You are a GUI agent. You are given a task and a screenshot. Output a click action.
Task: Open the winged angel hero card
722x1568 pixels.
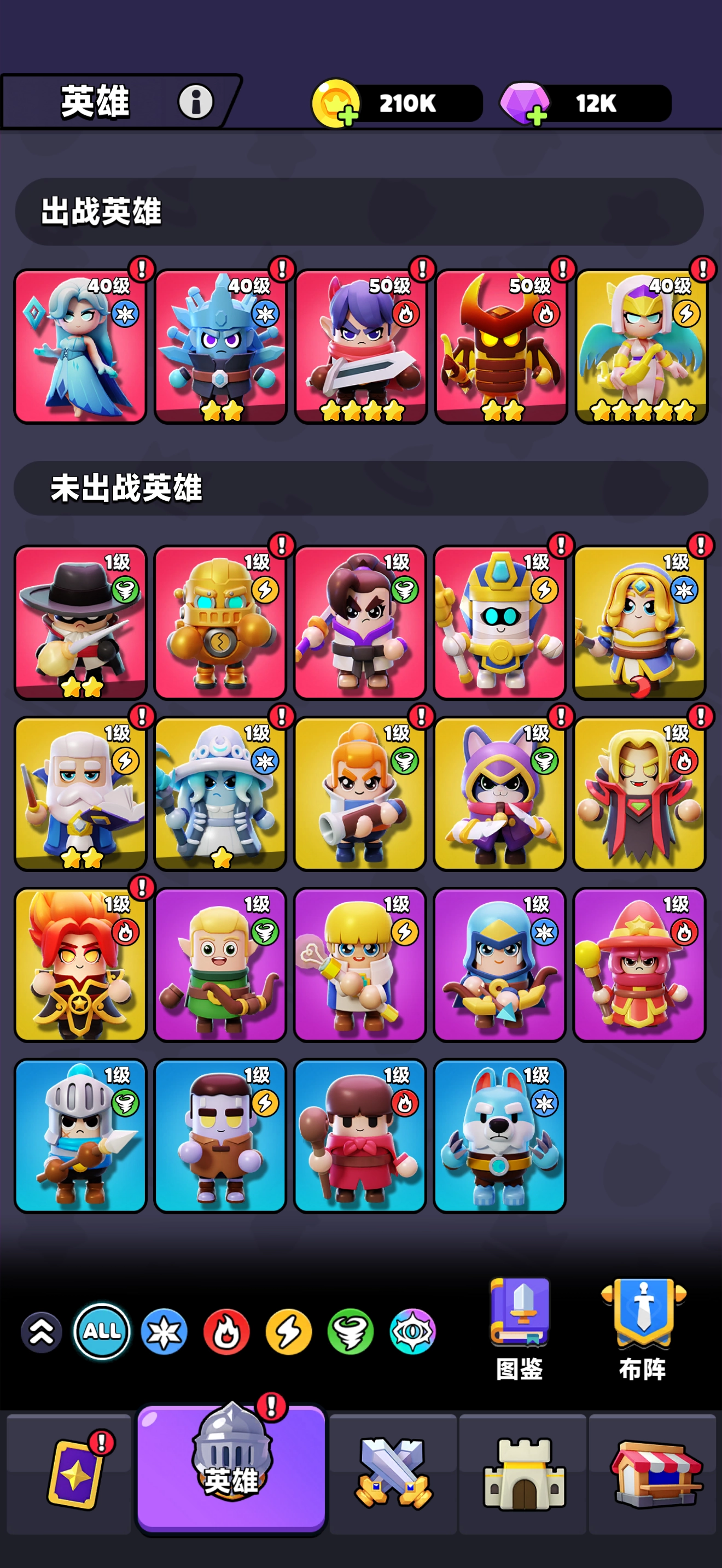point(641,346)
